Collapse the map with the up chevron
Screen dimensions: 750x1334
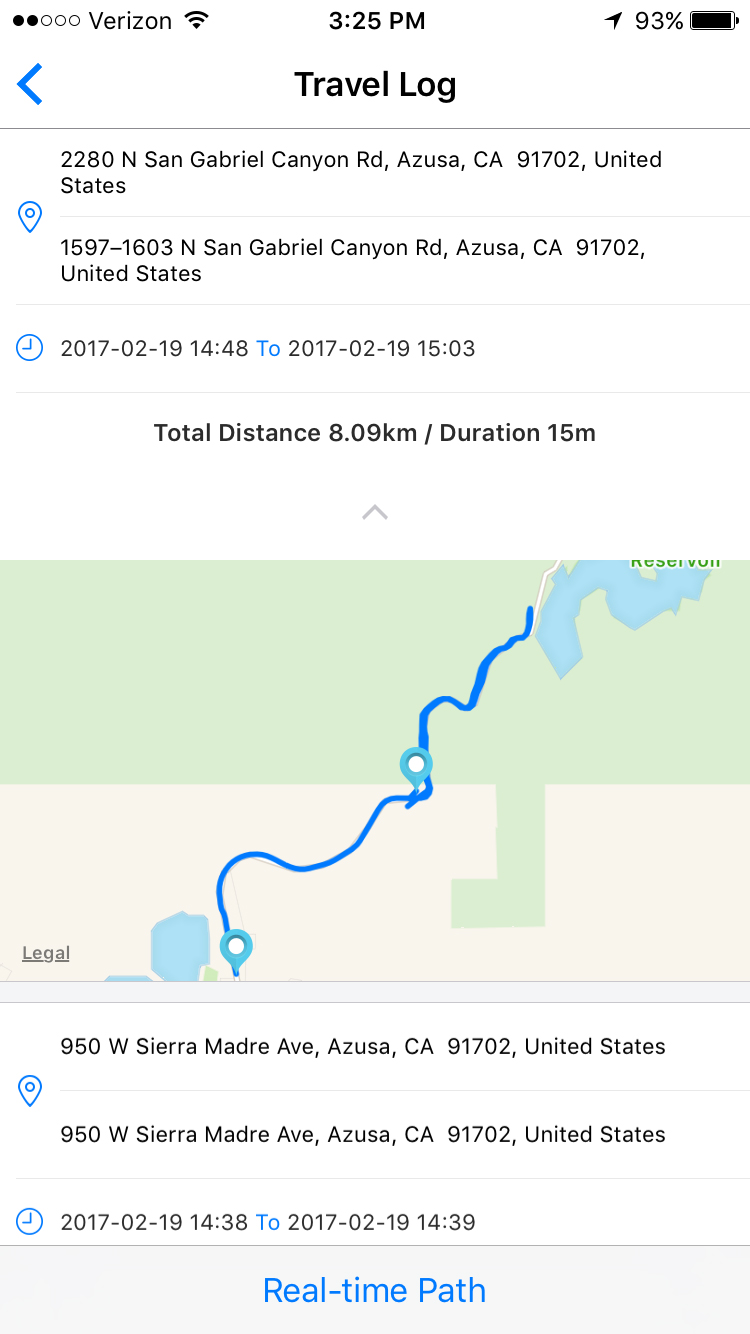[375, 512]
